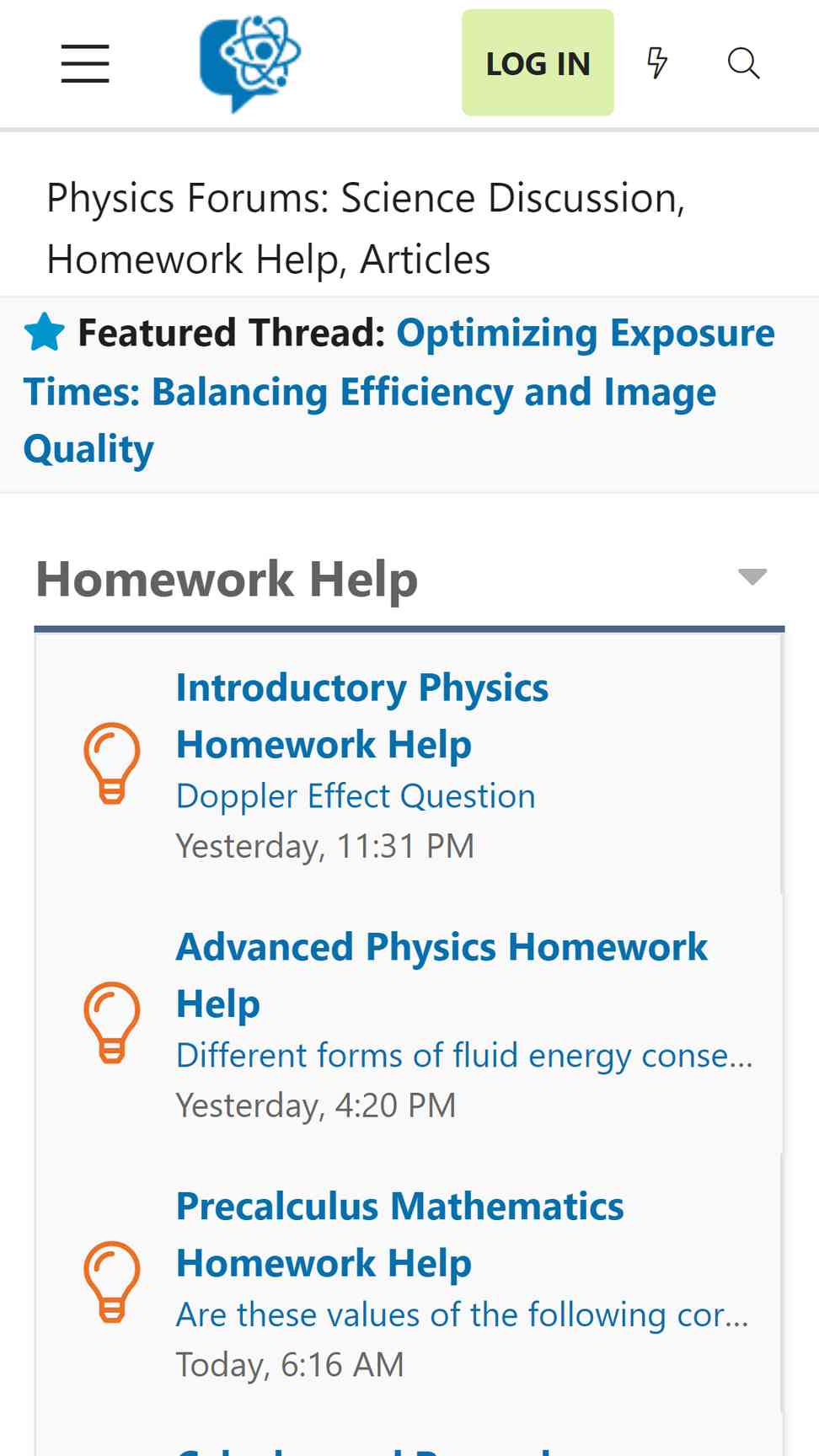This screenshot has width=819, height=1456.
Task: Open Precalculus Mathematics Homework Help forum
Action: (400, 1235)
